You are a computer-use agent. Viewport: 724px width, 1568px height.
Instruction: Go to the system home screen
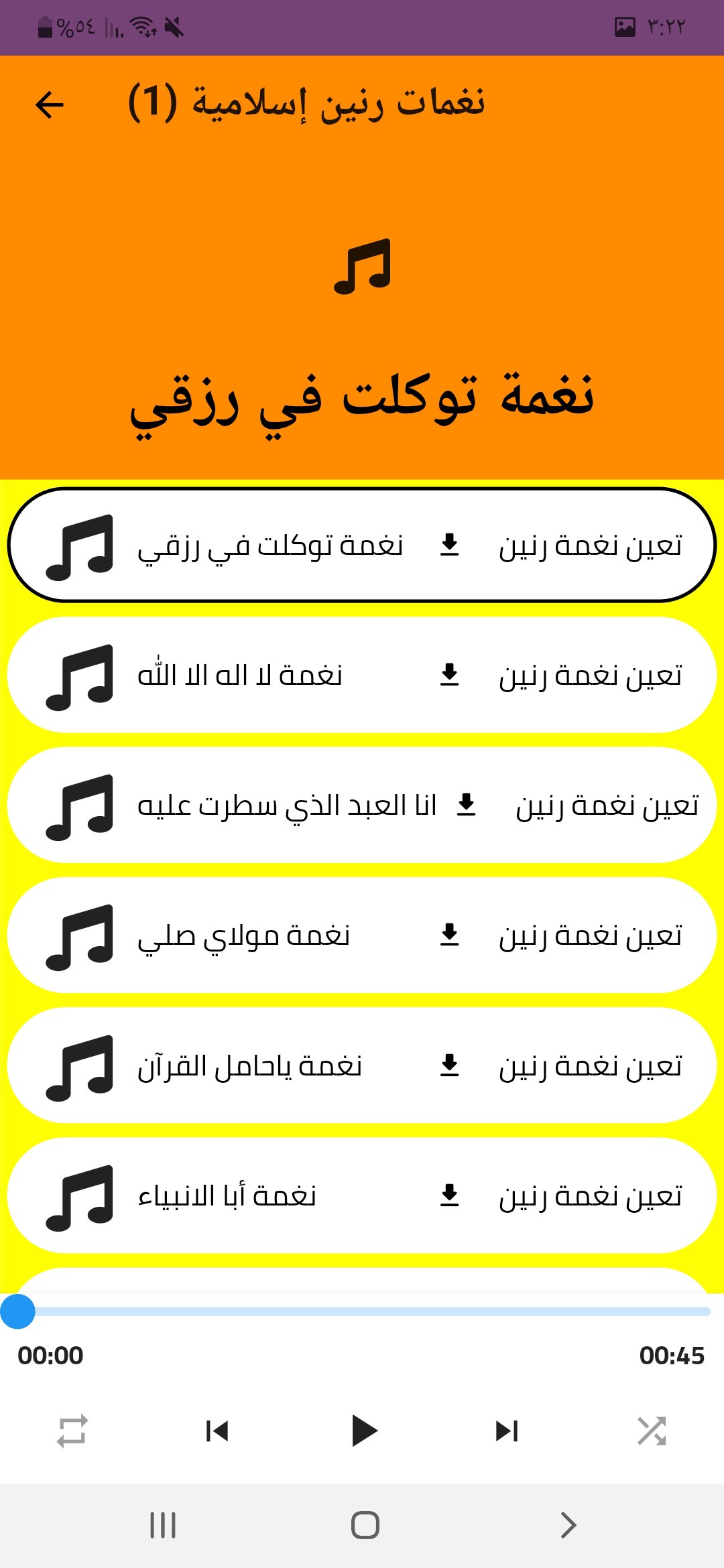click(x=365, y=1525)
